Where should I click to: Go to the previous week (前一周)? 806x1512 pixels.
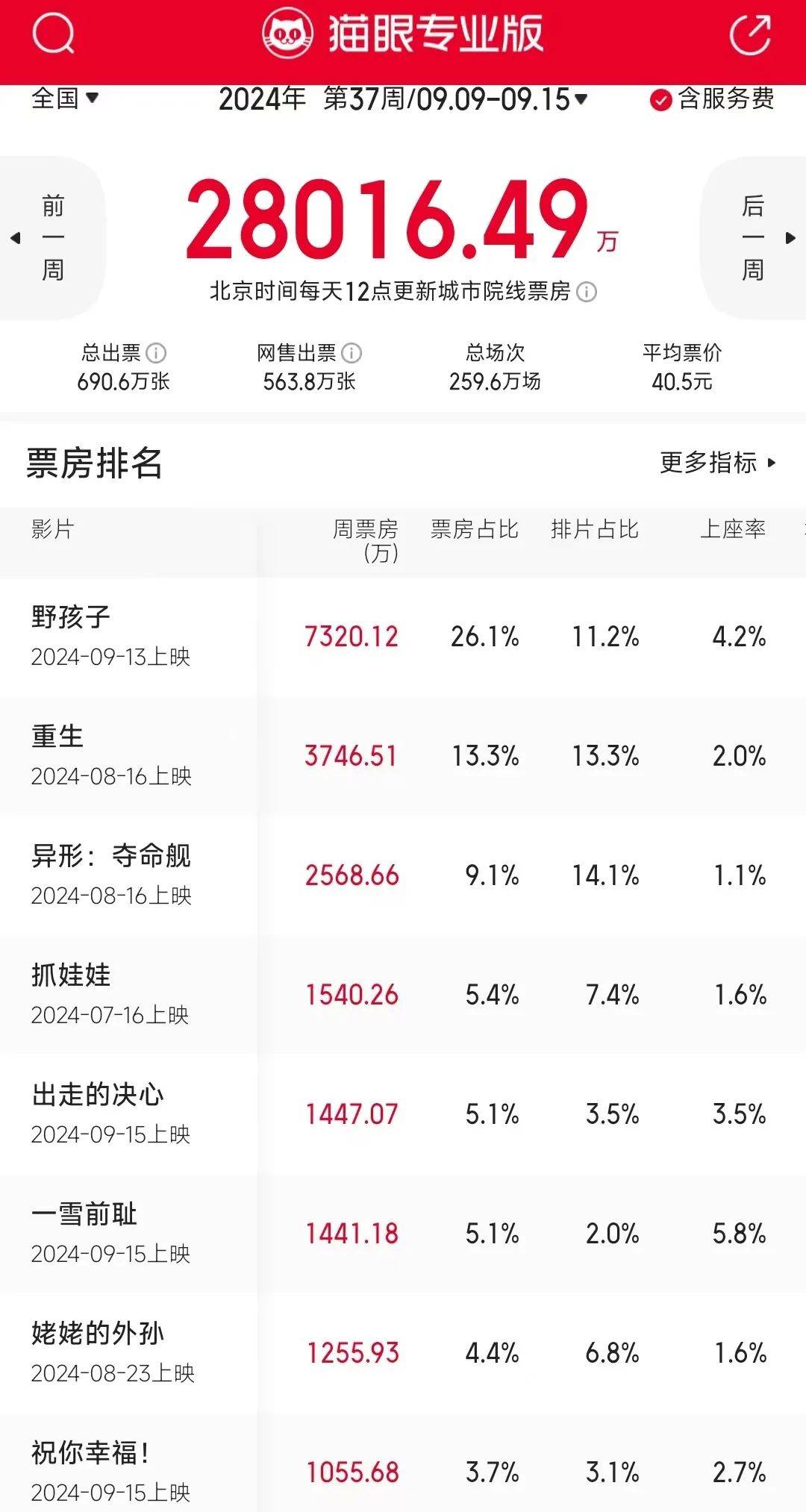[x=51, y=237]
